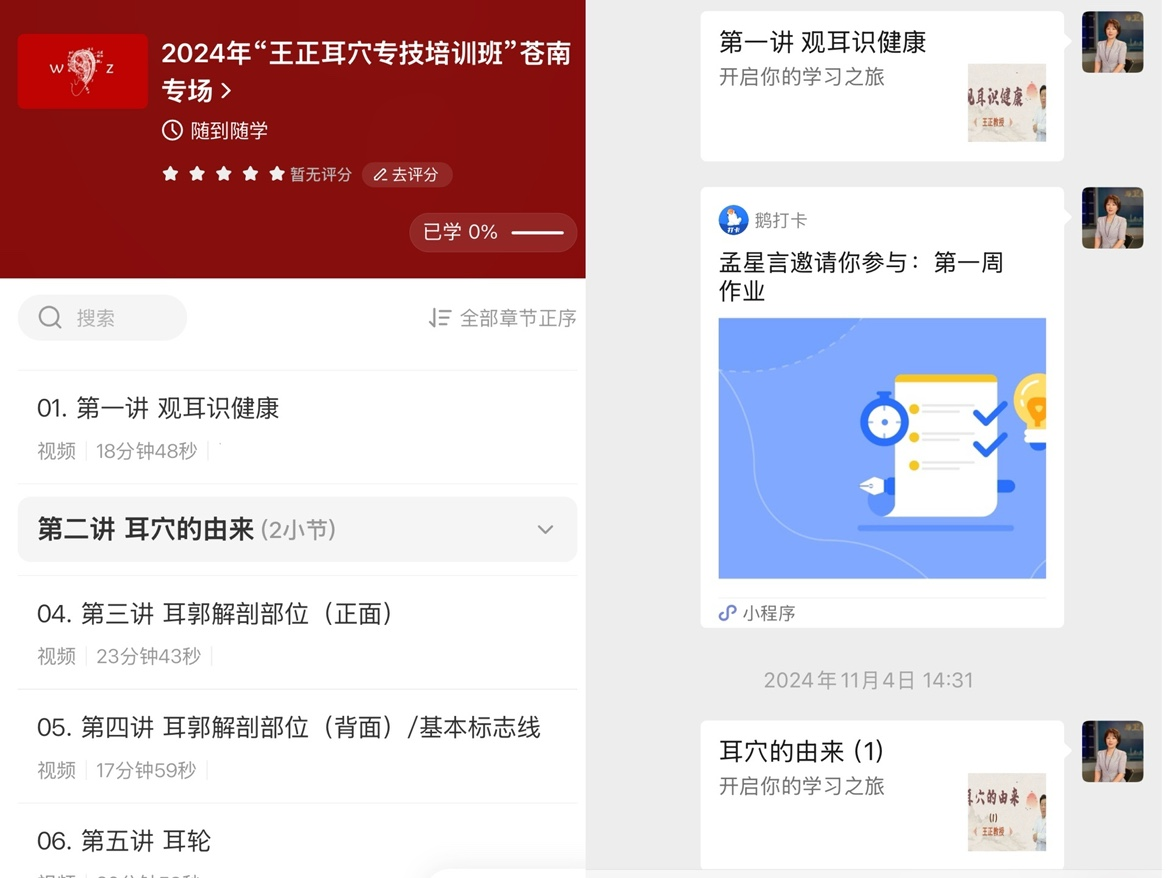Focus the 搜索 chapter search box

[x=102, y=318]
